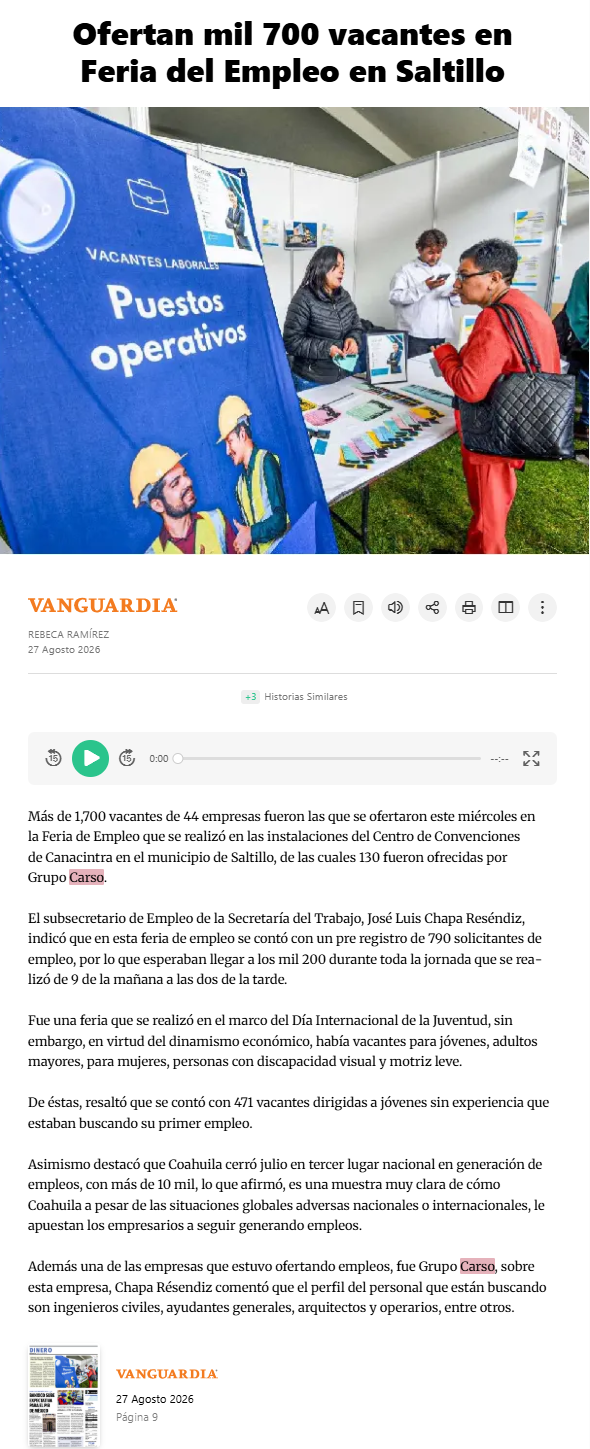This screenshot has width=590, height=1449.
Task: Open the overflow menu
Action: click(x=543, y=607)
